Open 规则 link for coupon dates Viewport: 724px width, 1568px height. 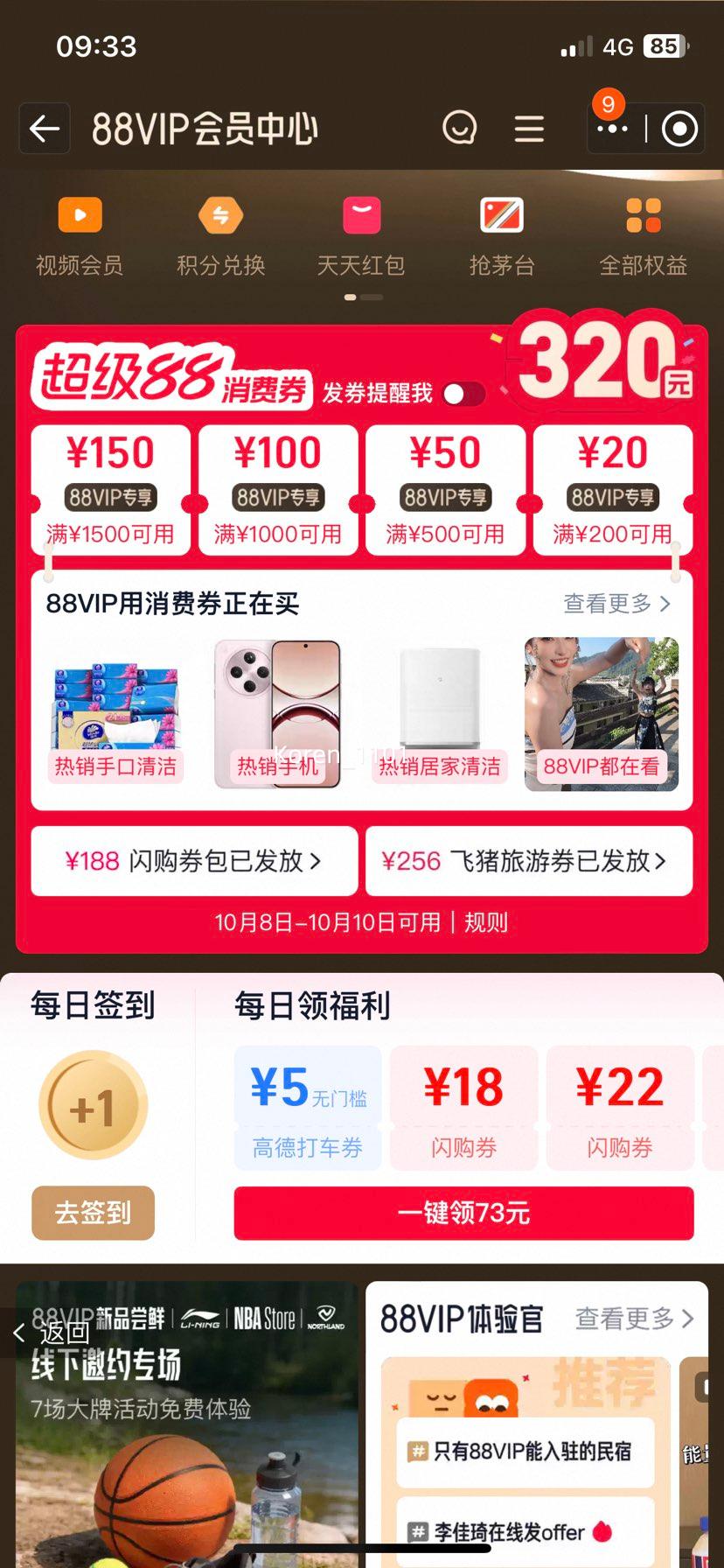click(x=485, y=922)
